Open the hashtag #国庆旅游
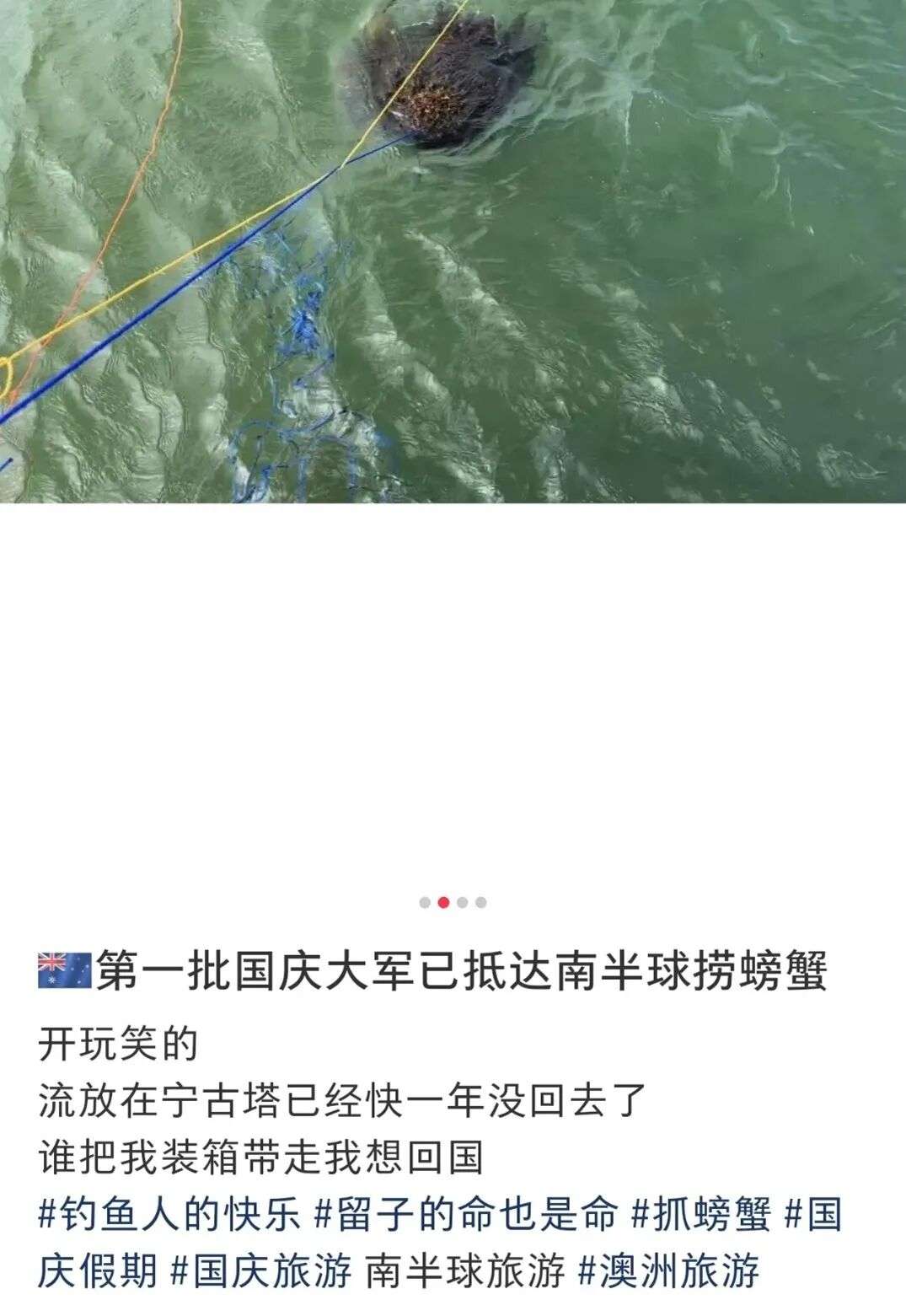The width and height of the screenshot is (906, 1316). [x=261, y=1270]
